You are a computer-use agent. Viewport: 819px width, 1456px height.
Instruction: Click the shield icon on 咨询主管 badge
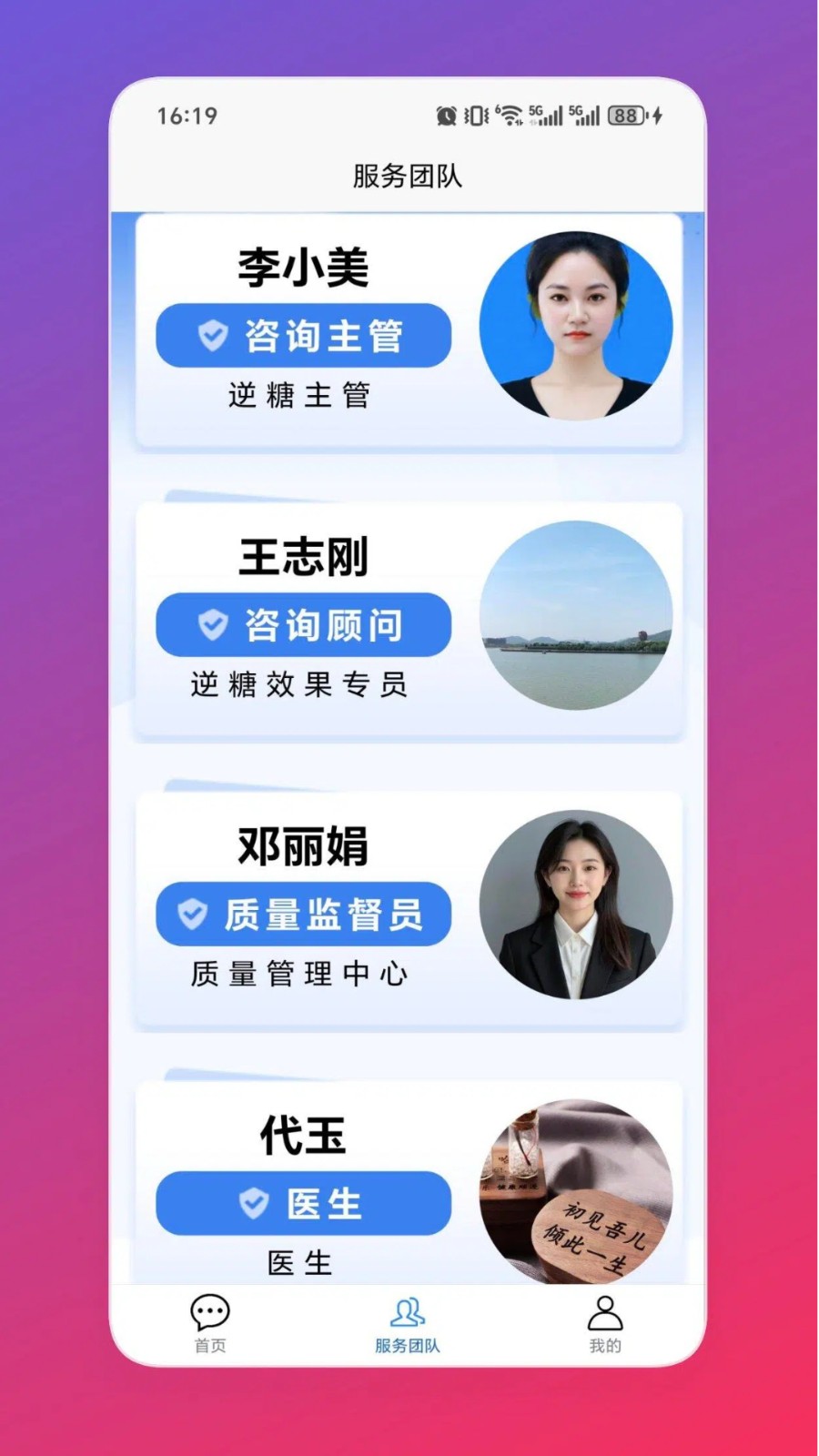(x=211, y=335)
